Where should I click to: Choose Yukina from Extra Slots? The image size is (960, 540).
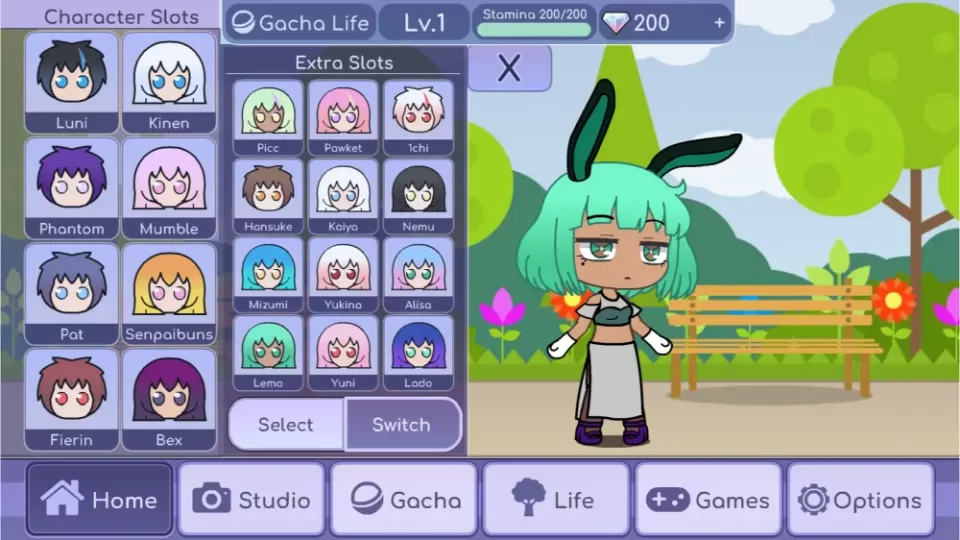click(x=343, y=274)
